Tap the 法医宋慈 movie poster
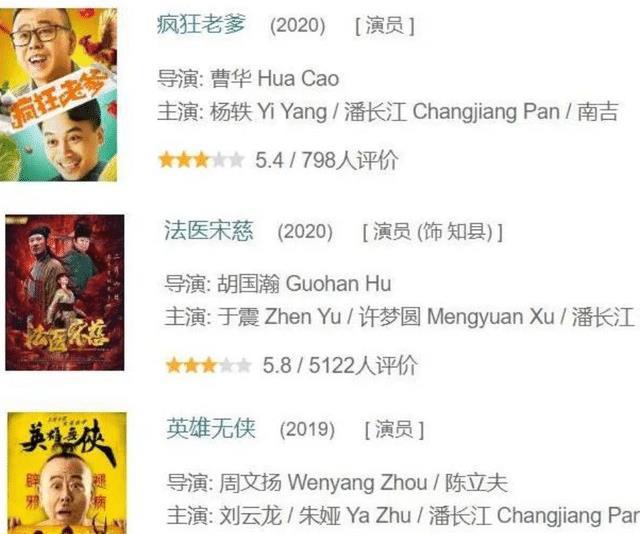 [x=64, y=292]
